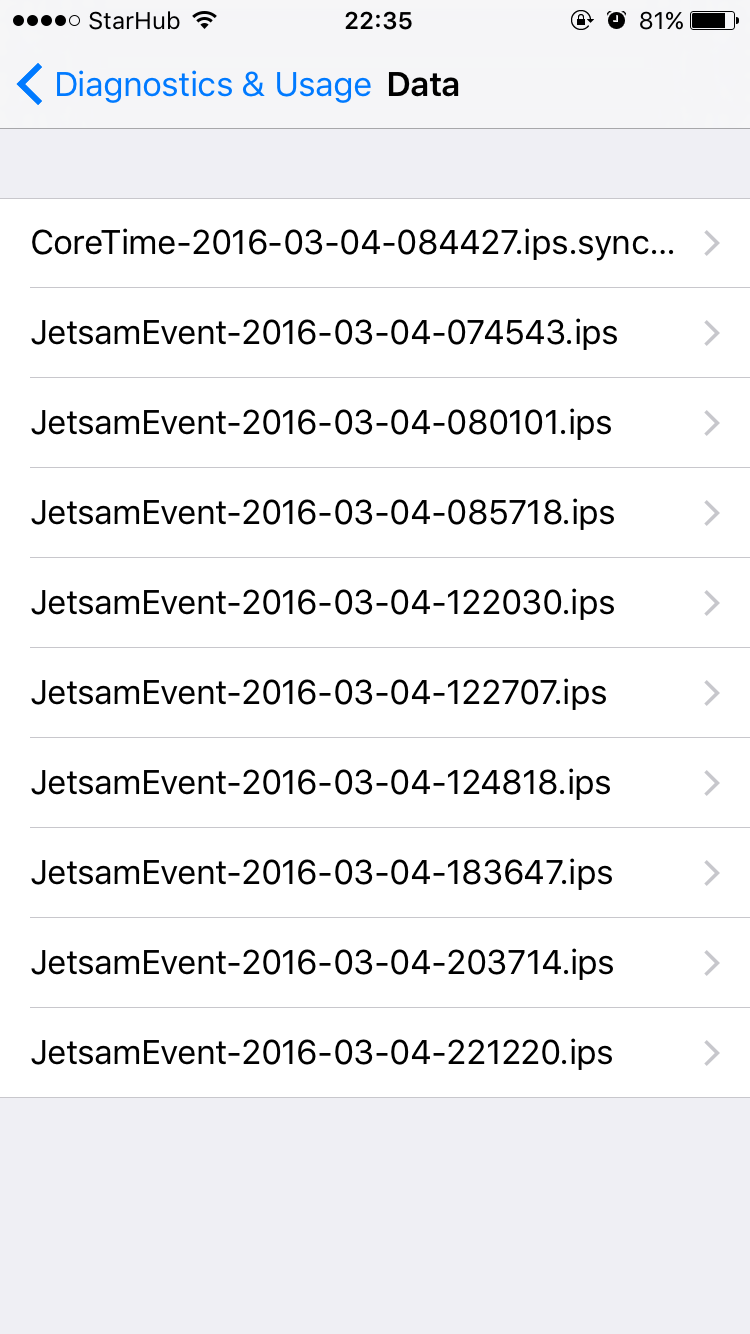Go back to Diagnostics & Usage

coord(195,85)
